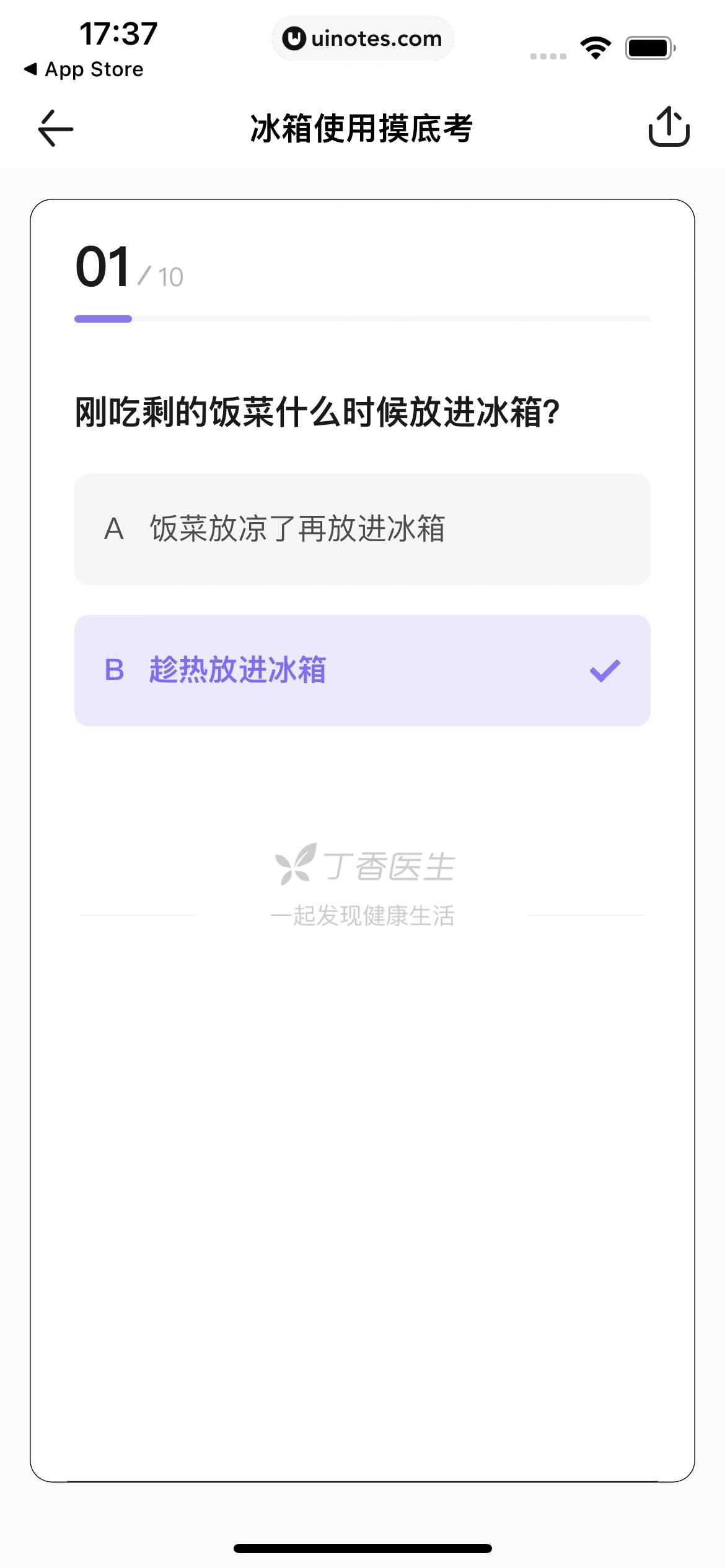This screenshot has height=1568, width=725.
Task: Tap the Wi-Fi icon in status bar
Action: (x=597, y=46)
